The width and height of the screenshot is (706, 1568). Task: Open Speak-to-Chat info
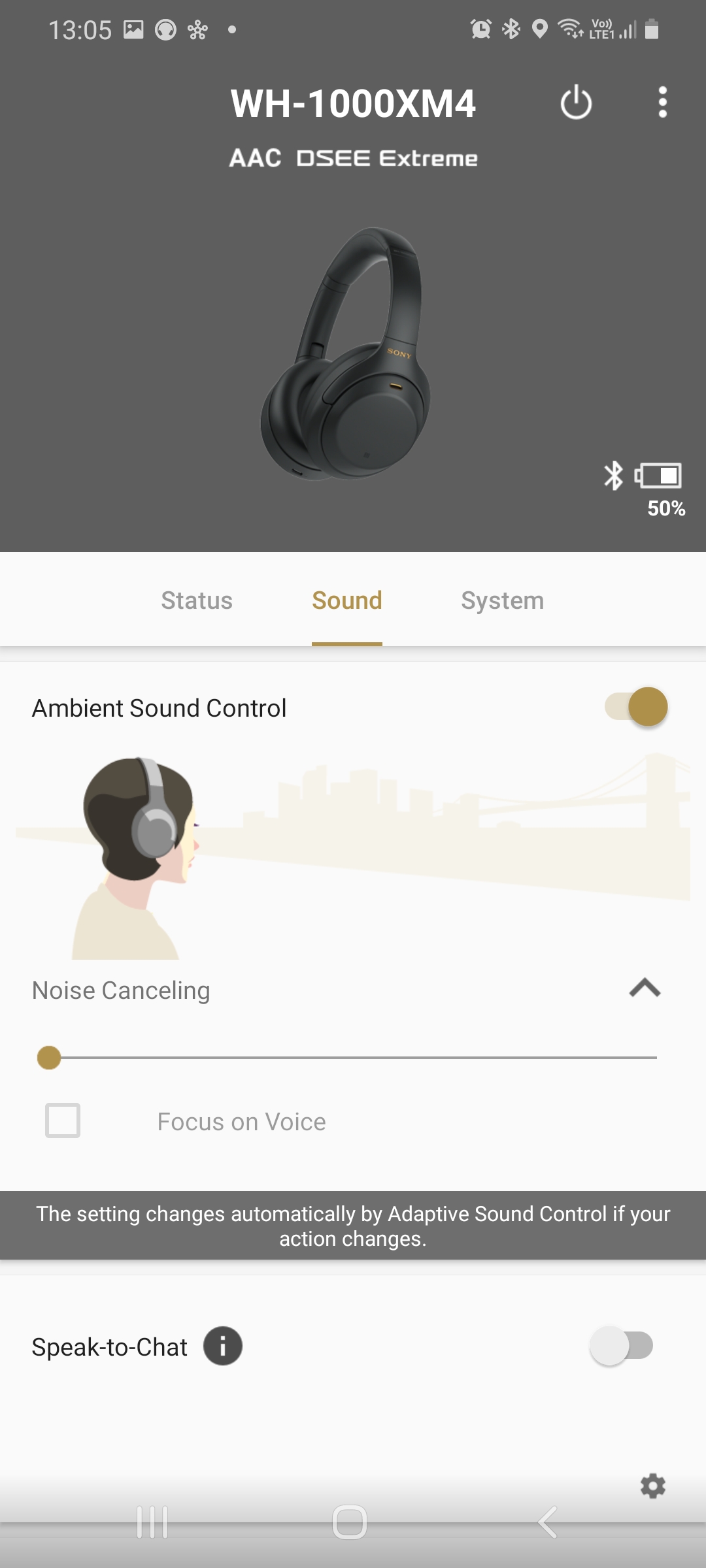point(222,1346)
